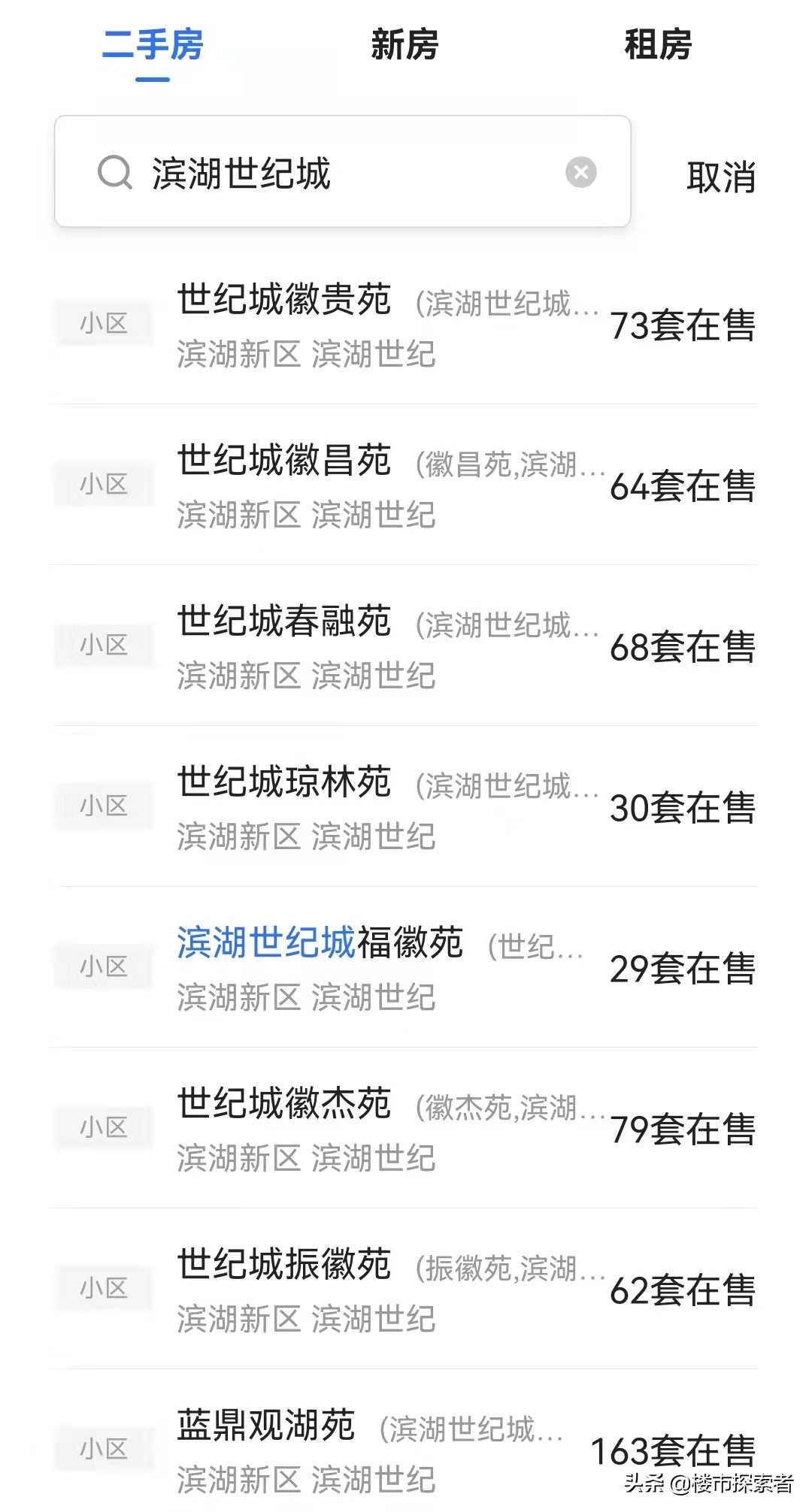Click the 小区 tag beside 世纪城琼林苑
This screenshot has width=812, height=1512.
pos(104,805)
